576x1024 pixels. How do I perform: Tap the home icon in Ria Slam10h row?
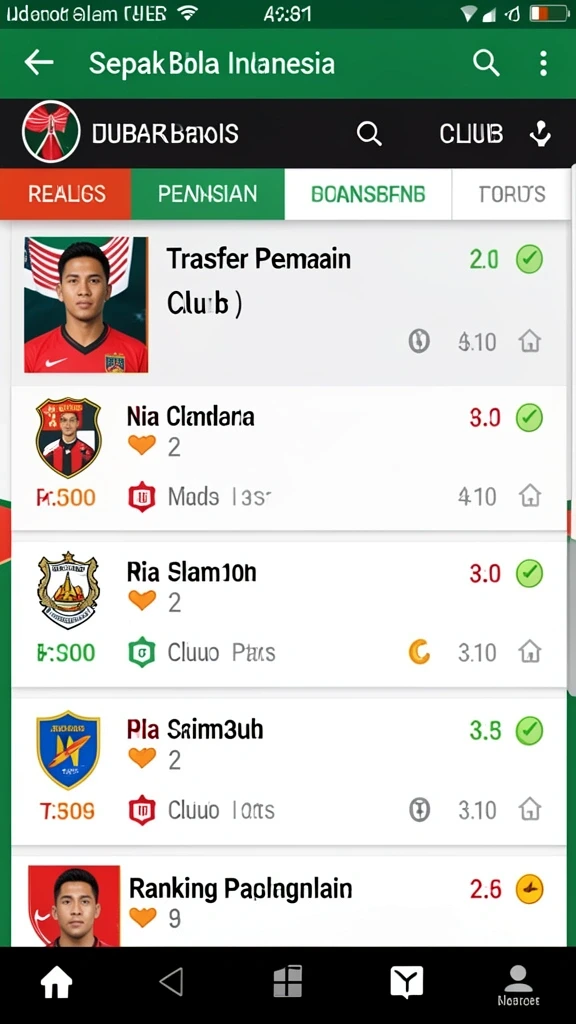tap(530, 652)
